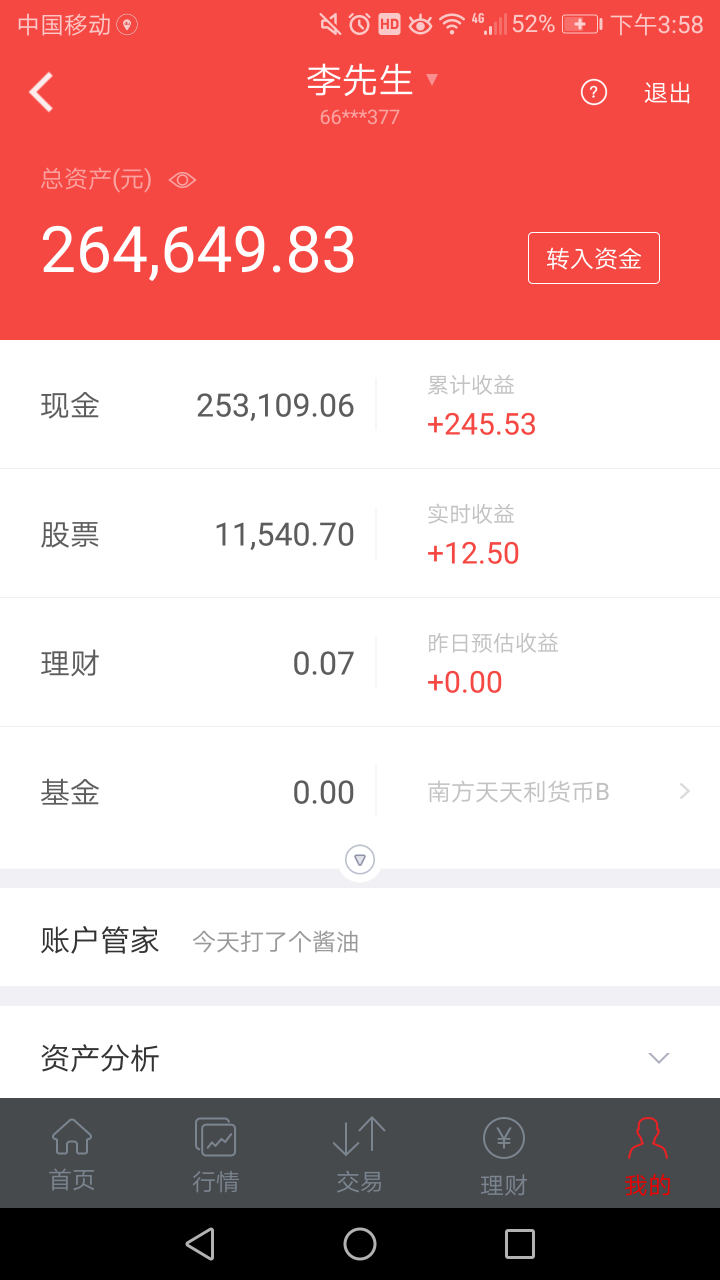Hide total assets with the eye icon
This screenshot has height=1280, width=720.
[182, 180]
